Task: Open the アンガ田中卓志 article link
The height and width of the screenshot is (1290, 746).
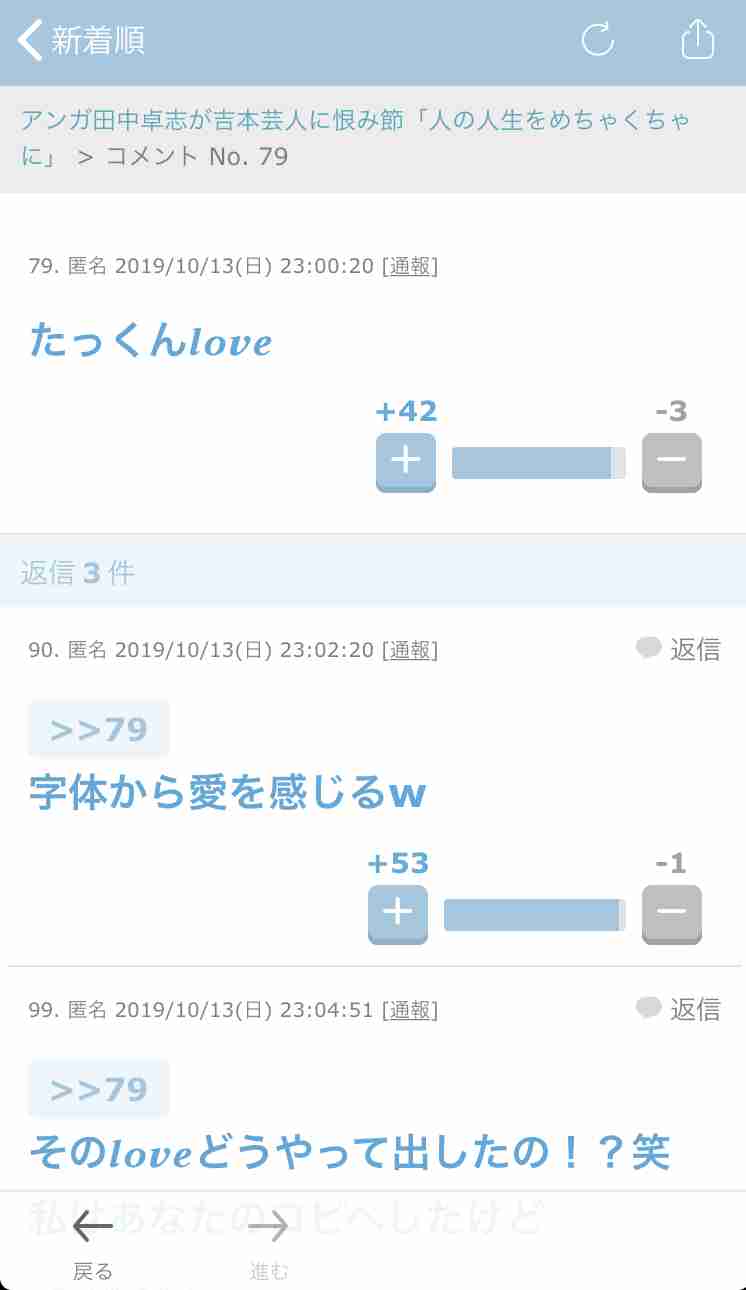Action: (355, 122)
